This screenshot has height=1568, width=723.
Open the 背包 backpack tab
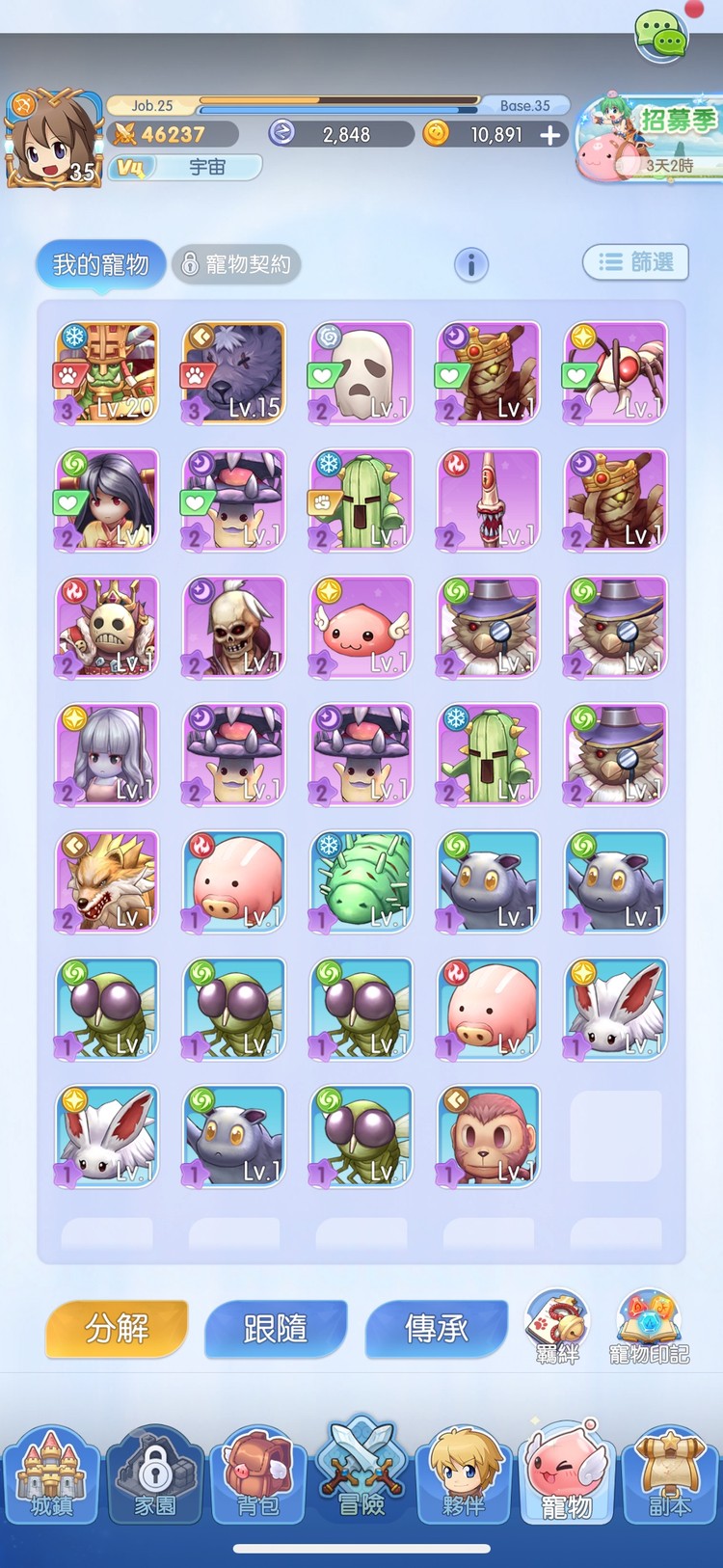pyautogui.click(x=257, y=1473)
